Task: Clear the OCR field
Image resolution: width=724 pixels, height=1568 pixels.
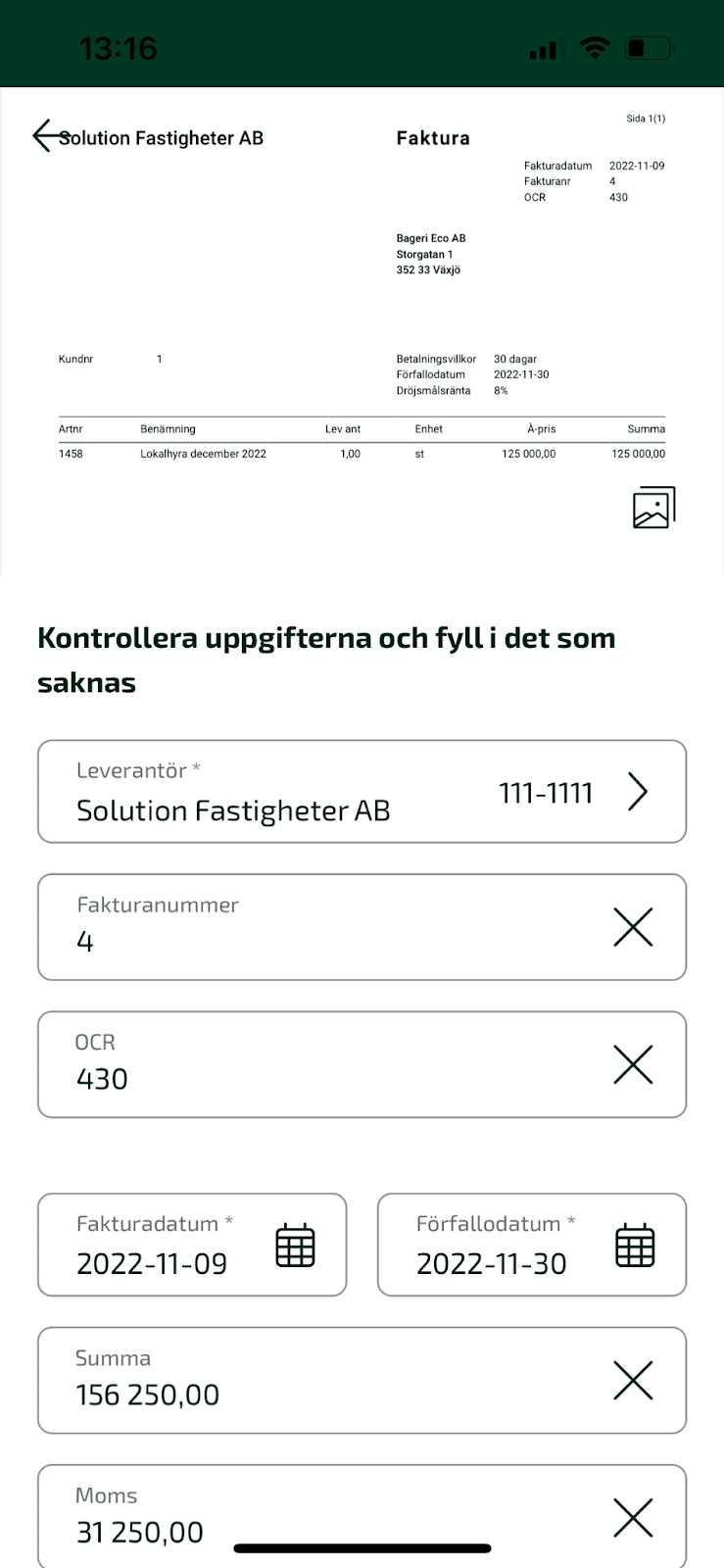Action: tap(633, 1064)
